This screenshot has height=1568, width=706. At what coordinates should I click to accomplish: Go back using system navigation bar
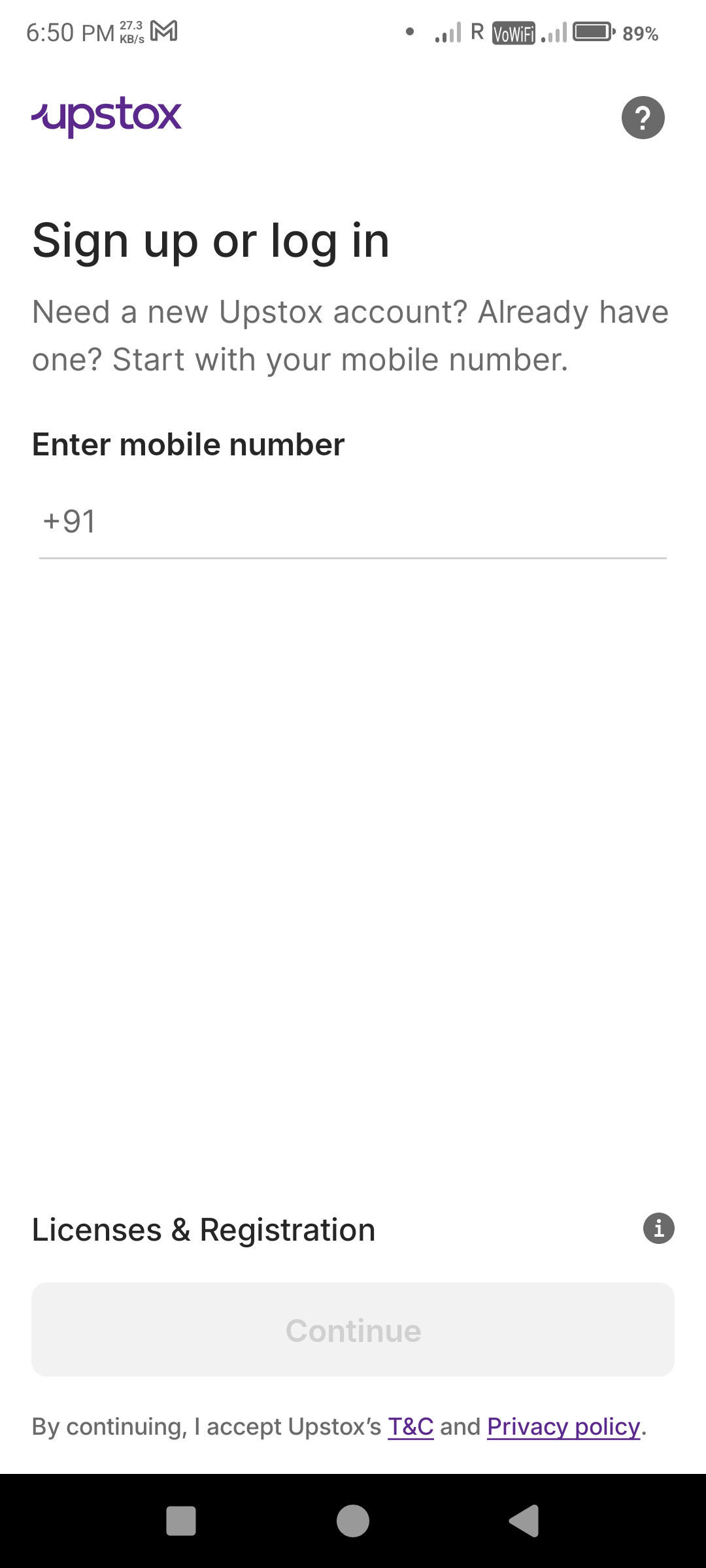pos(524,1521)
